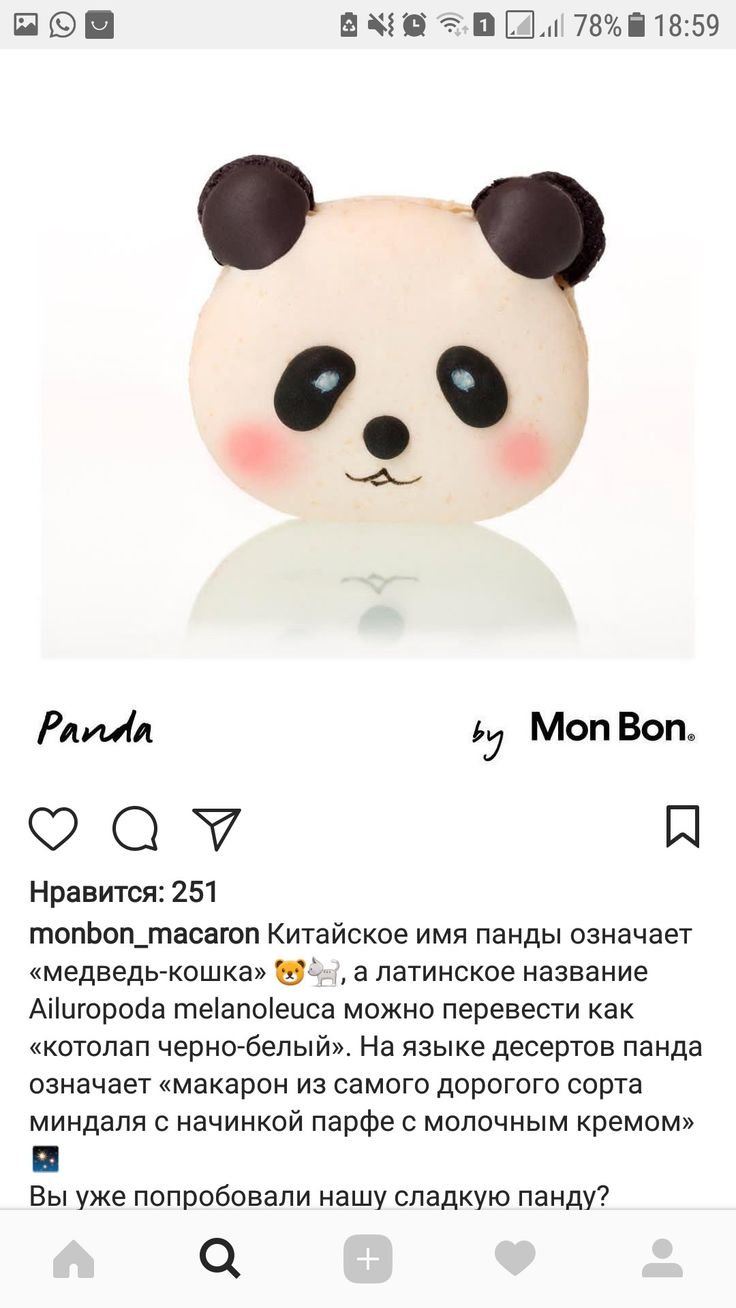Screen dimensions: 736x1308
Task: Bookmark the Mon Bon panda post
Action: tap(683, 827)
